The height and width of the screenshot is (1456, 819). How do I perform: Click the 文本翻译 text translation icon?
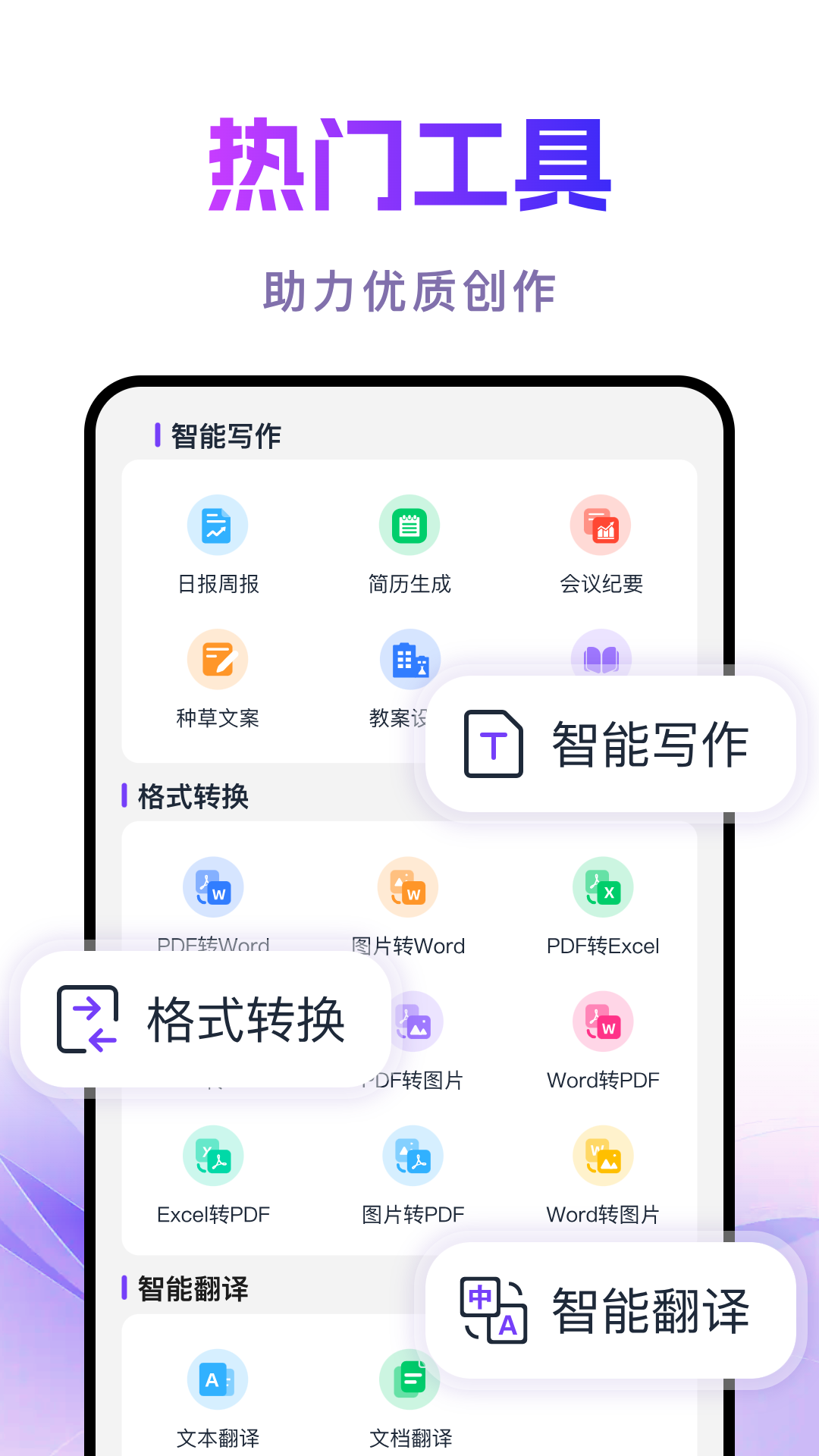(x=217, y=1379)
